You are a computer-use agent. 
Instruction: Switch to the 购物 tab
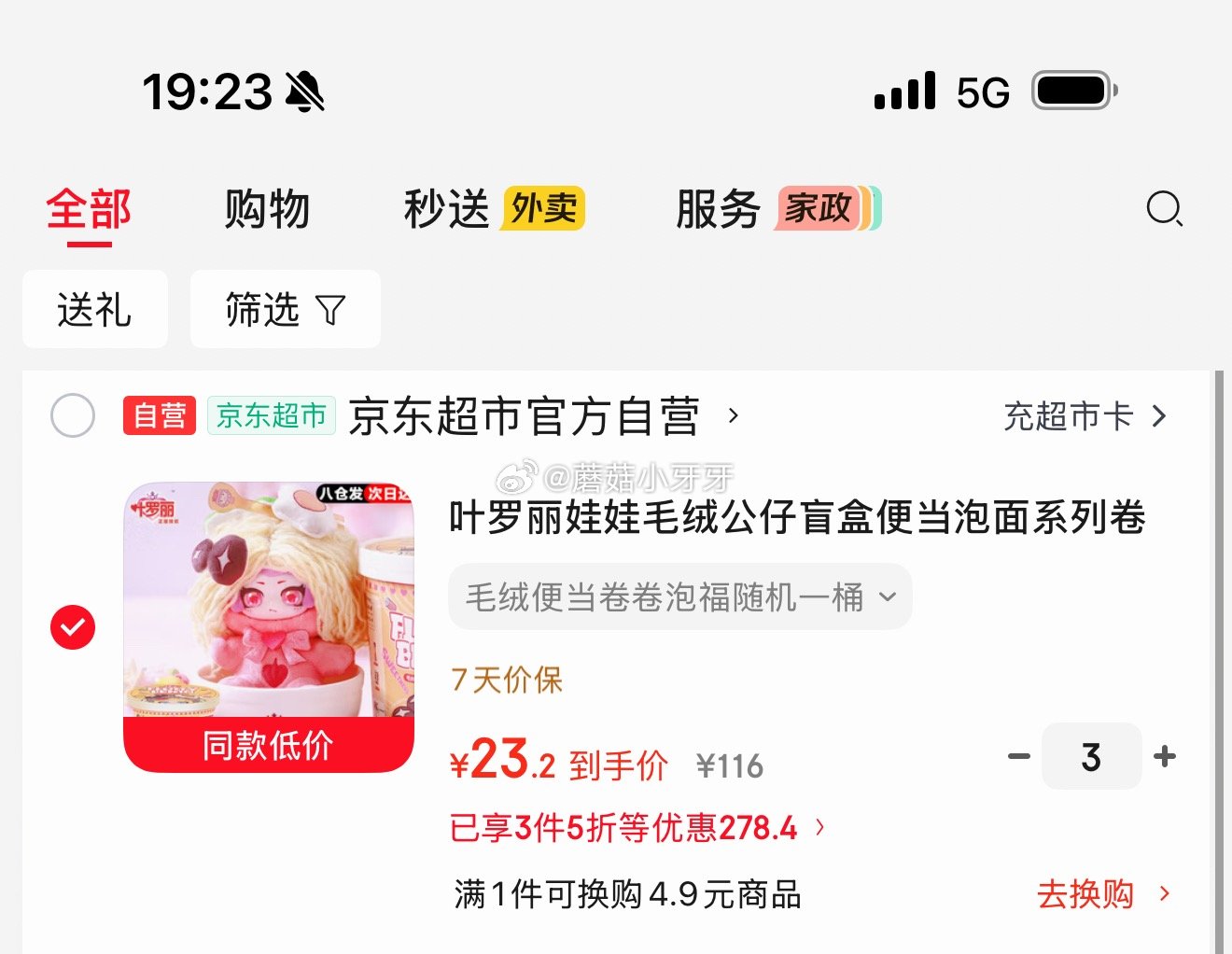coord(267,209)
